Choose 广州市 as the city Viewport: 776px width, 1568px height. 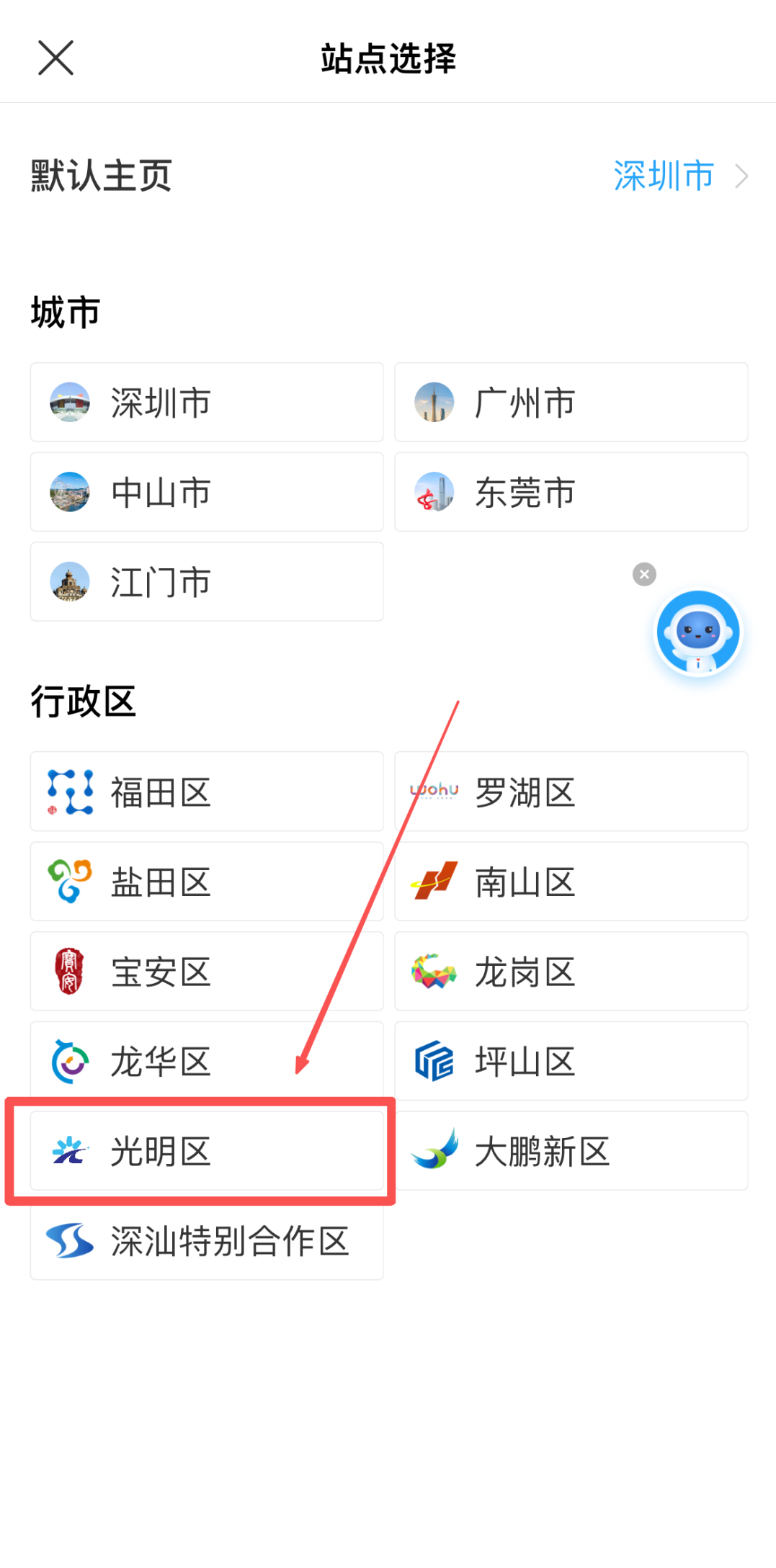click(571, 403)
